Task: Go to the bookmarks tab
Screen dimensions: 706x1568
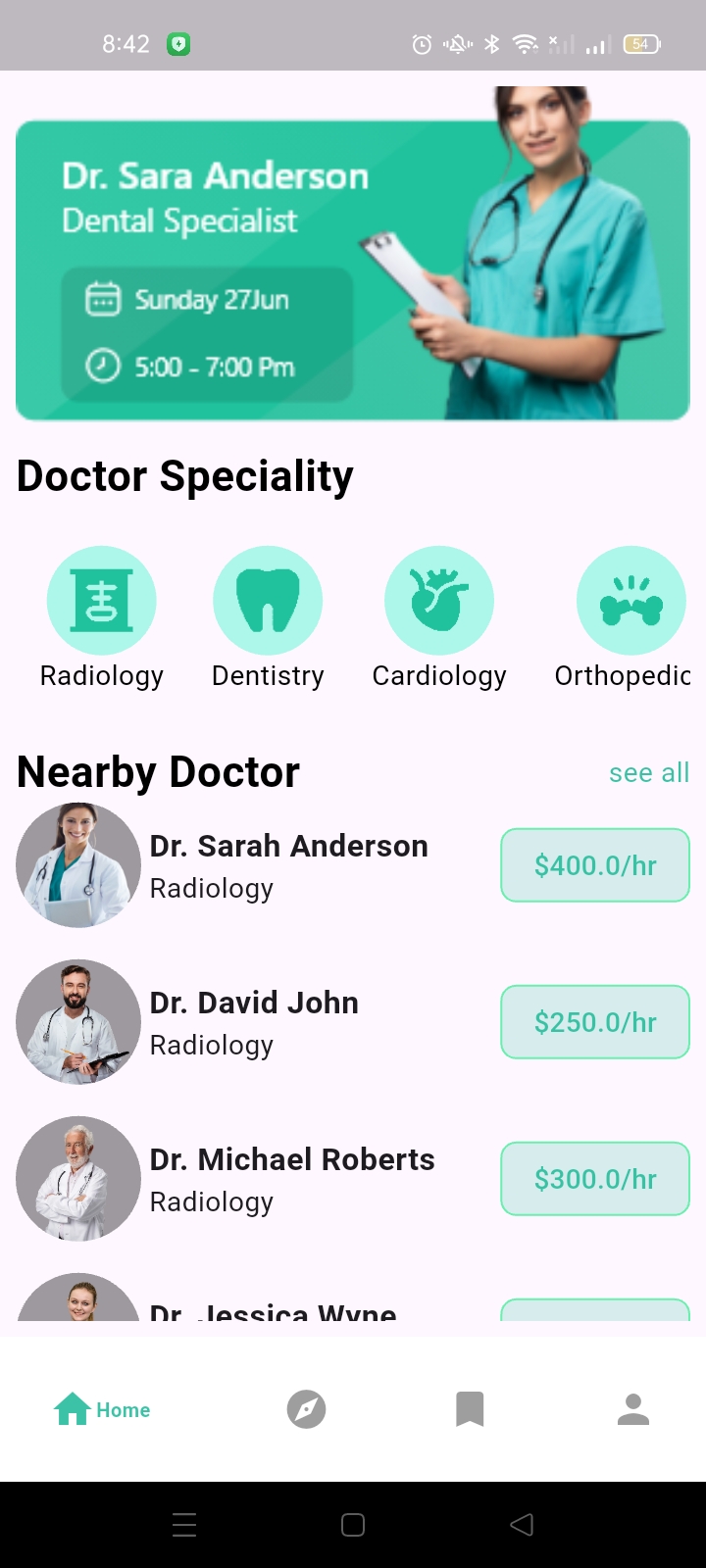Action: 470,1409
